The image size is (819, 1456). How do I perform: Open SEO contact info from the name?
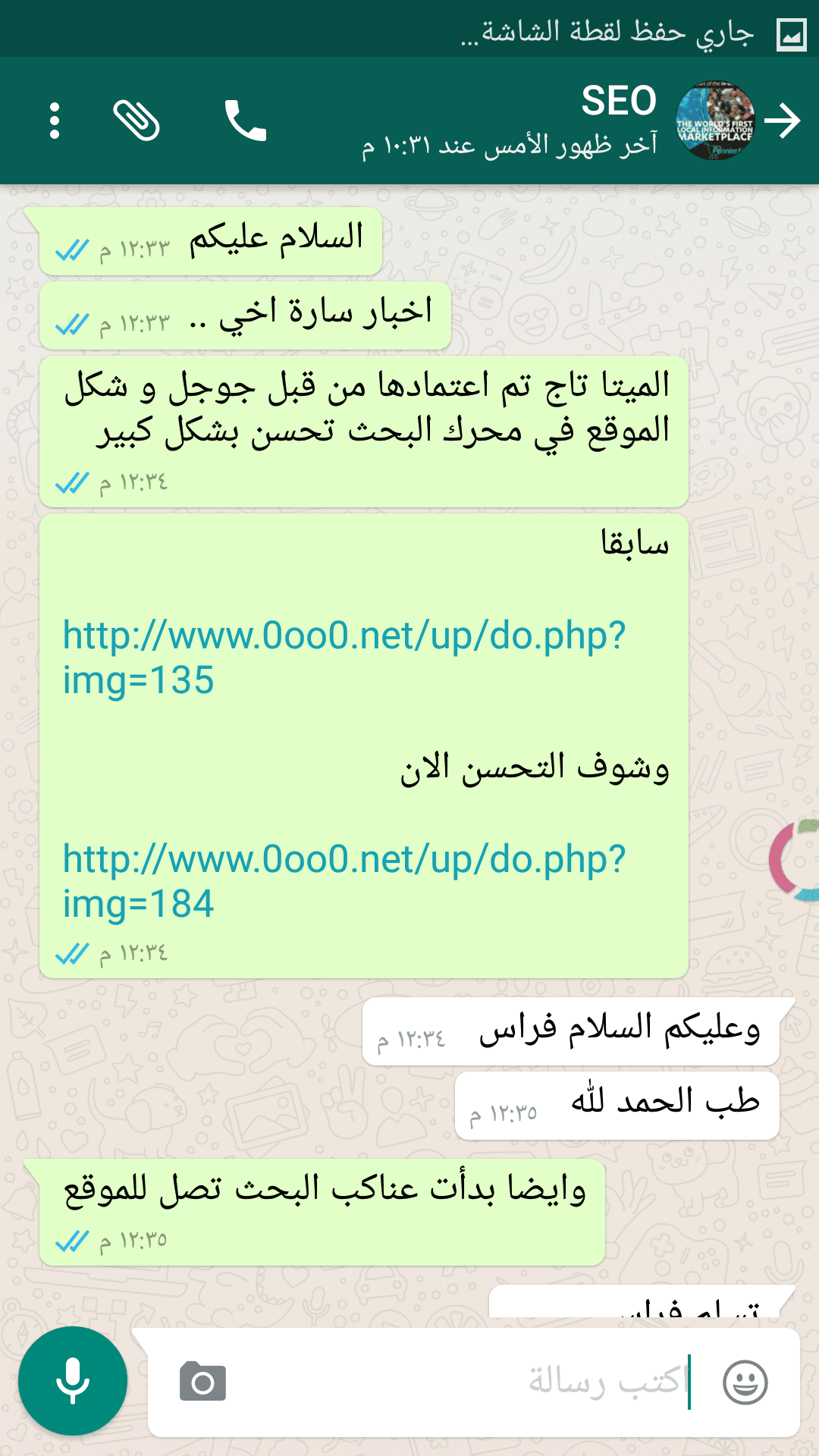click(x=618, y=102)
